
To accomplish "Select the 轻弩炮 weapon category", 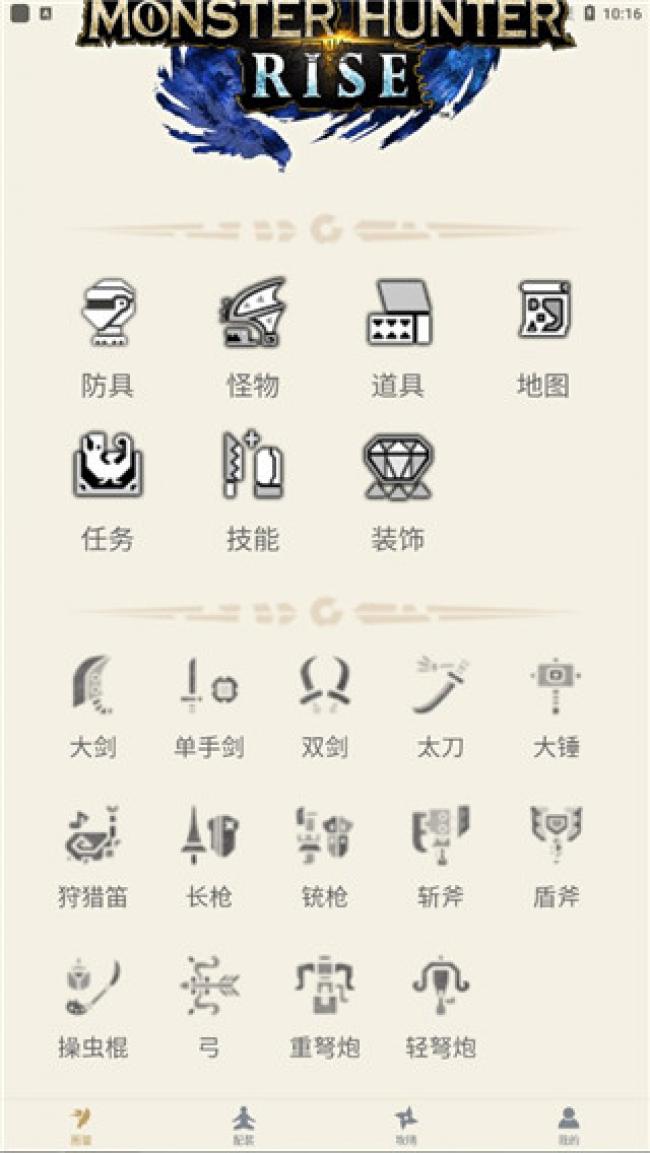I will coord(441,1007).
